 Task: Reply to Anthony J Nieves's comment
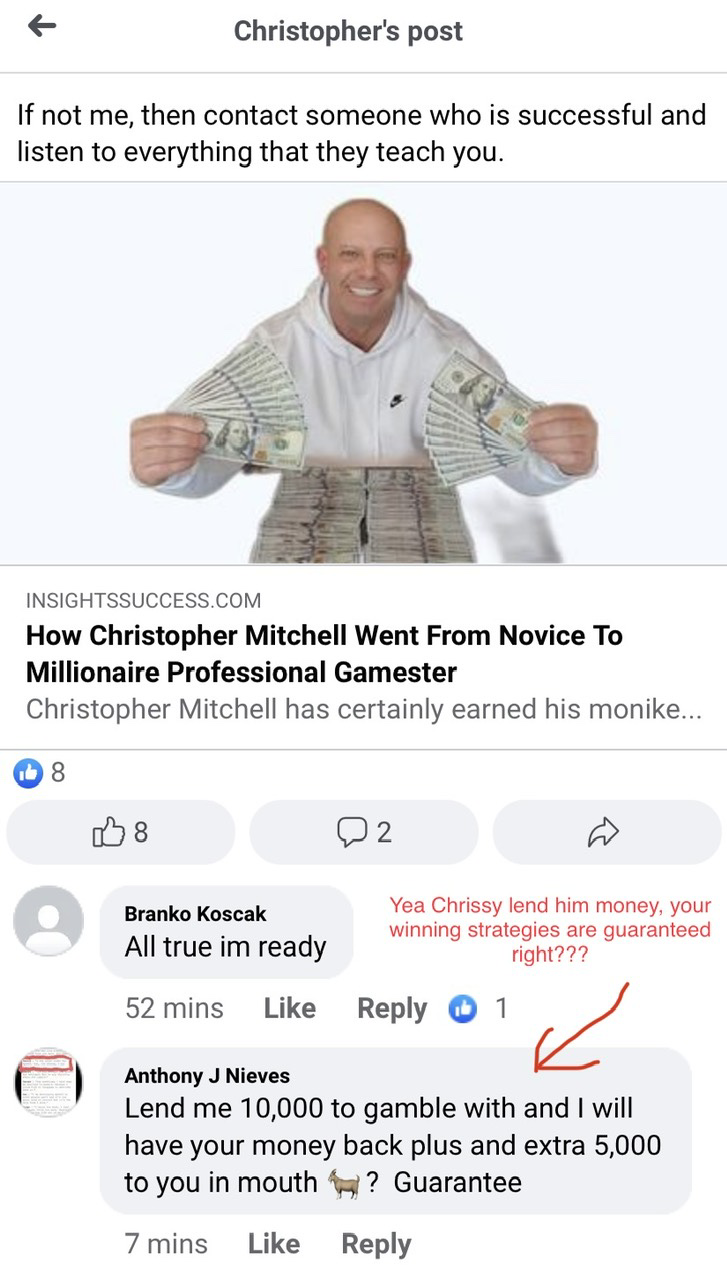(376, 1243)
